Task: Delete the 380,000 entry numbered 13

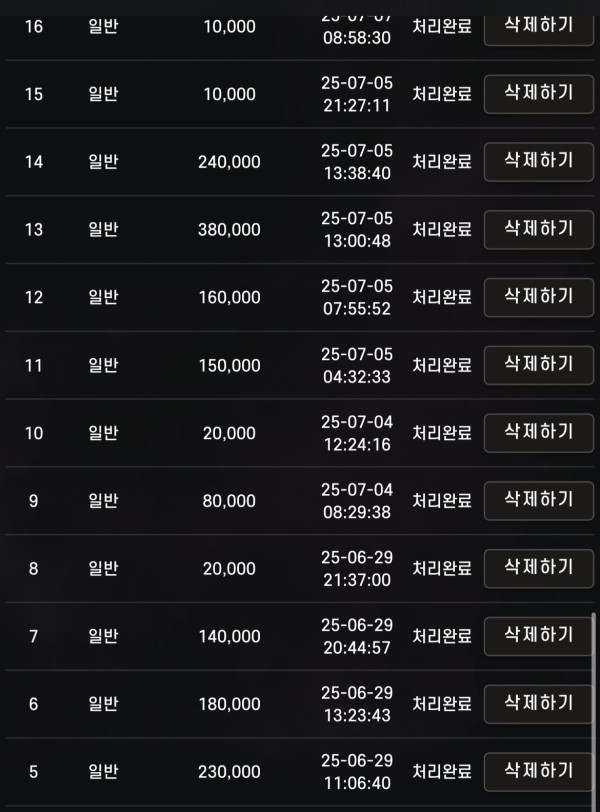Action: [538, 229]
